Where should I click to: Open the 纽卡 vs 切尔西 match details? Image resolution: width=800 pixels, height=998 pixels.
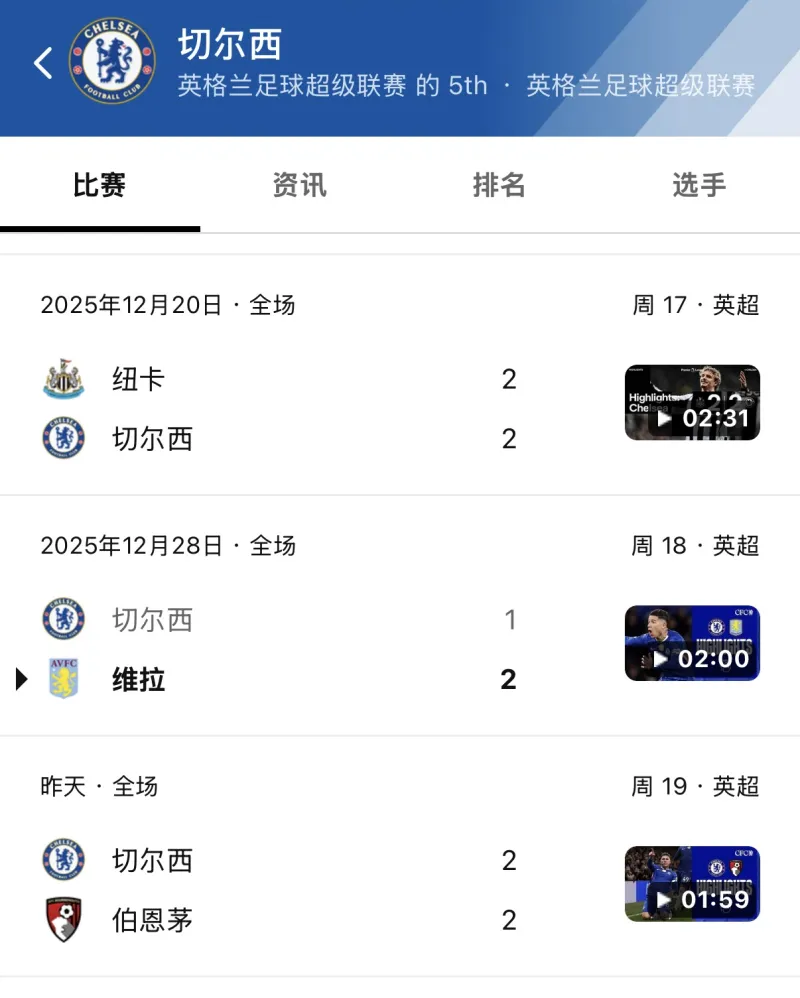coord(300,408)
